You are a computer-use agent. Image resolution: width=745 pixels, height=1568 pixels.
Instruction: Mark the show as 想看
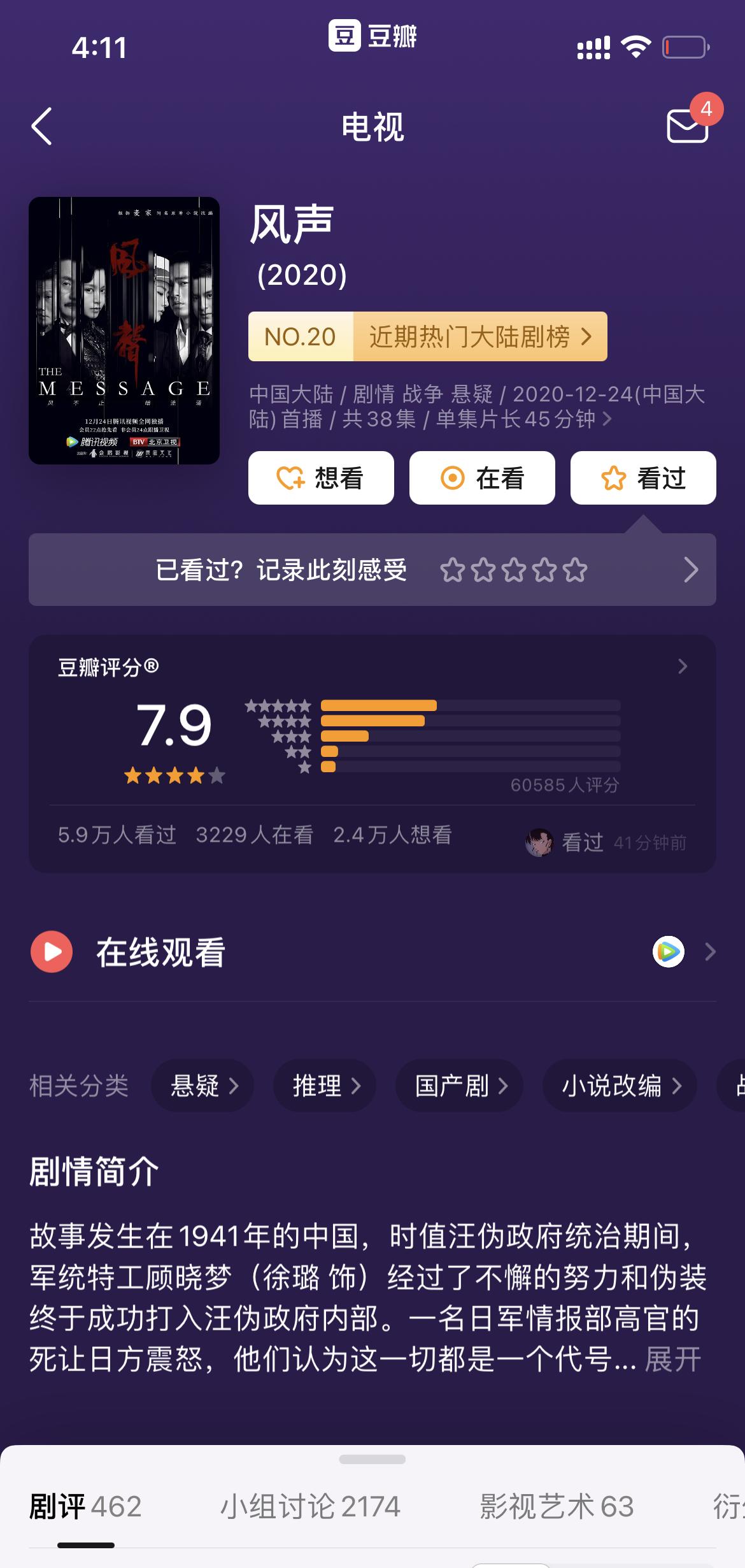[x=321, y=478]
